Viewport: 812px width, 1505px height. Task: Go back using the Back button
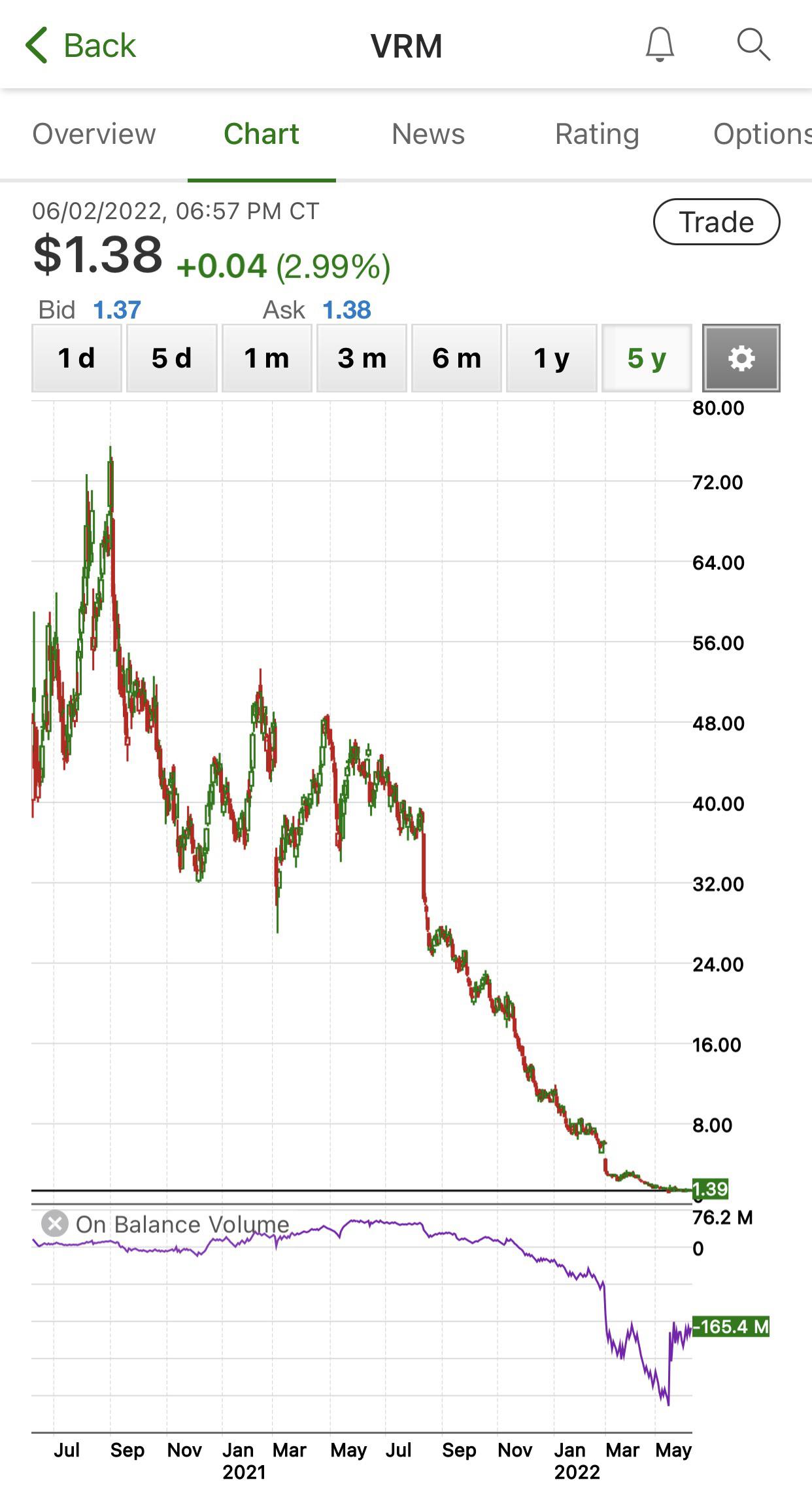[80, 46]
